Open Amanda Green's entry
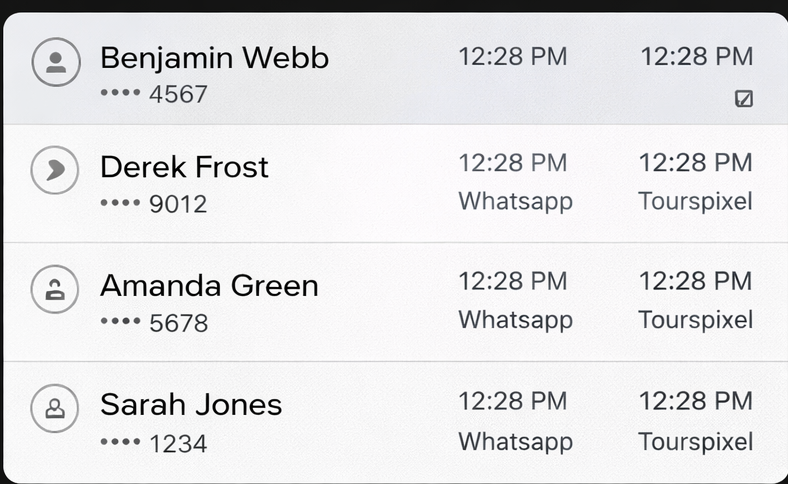This screenshot has width=788, height=484. click(x=209, y=285)
